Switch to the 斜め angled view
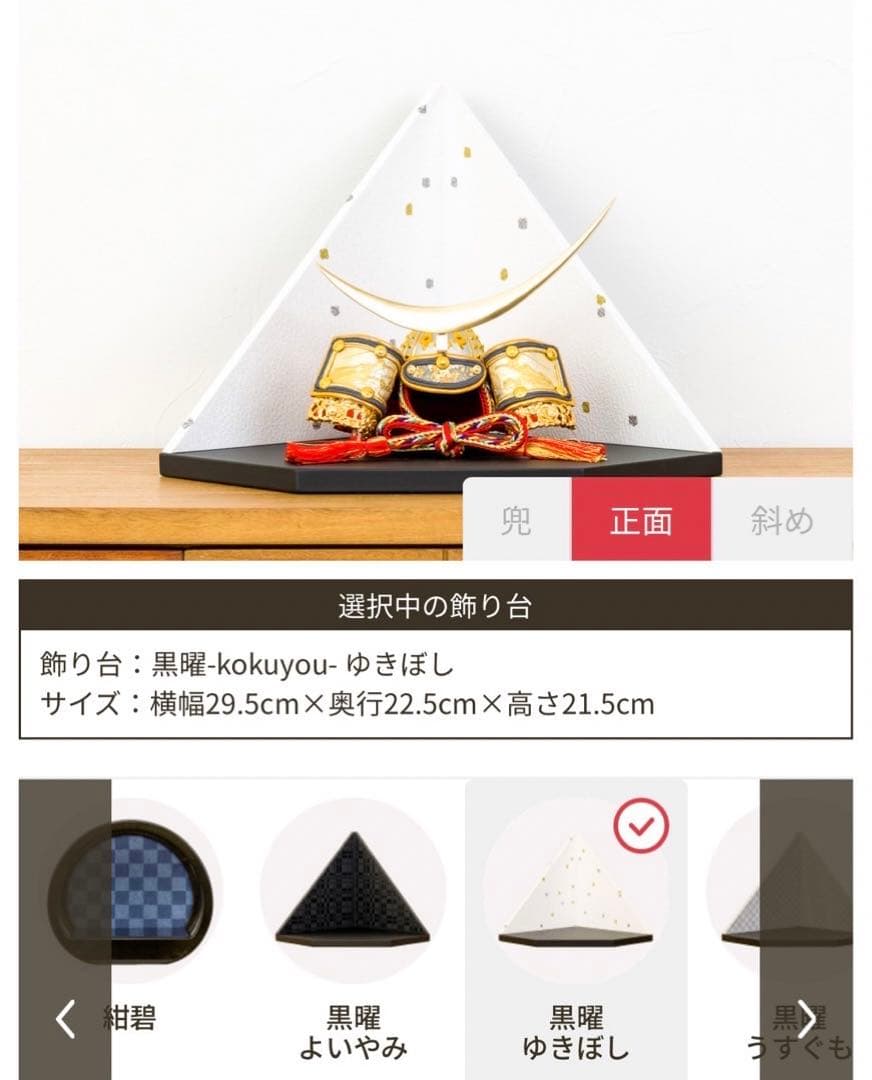The width and height of the screenshot is (872, 1080). (x=782, y=520)
